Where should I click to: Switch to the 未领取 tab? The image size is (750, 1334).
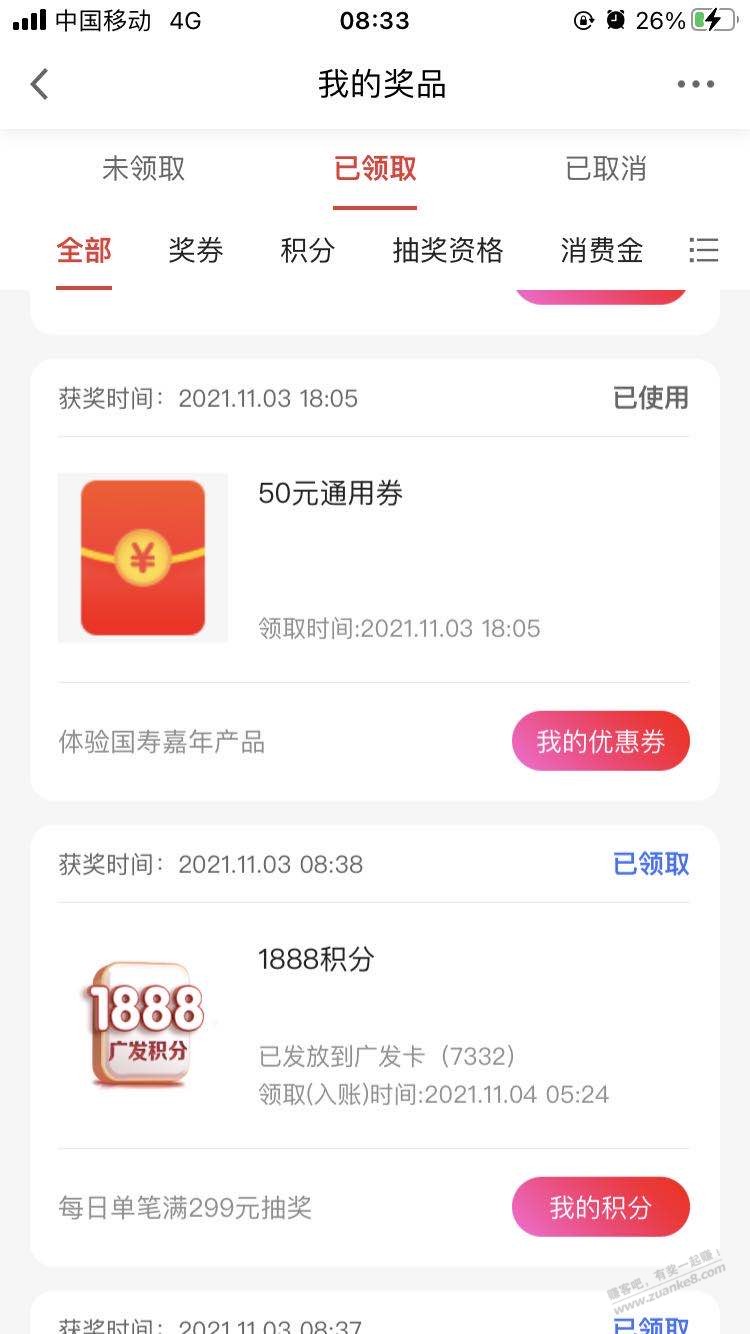[143, 169]
